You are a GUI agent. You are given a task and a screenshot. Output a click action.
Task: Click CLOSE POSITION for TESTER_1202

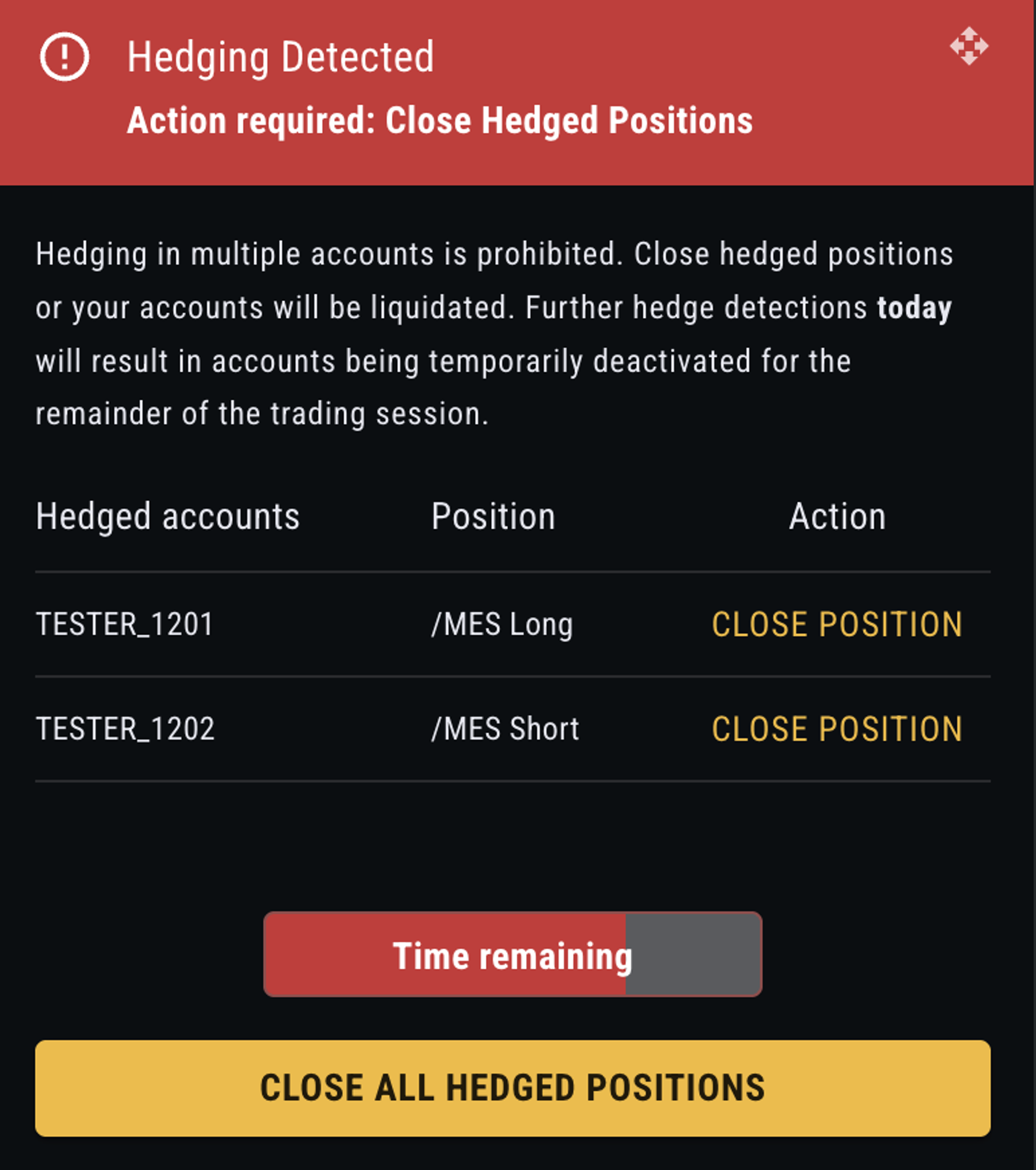(x=837, y=729)
